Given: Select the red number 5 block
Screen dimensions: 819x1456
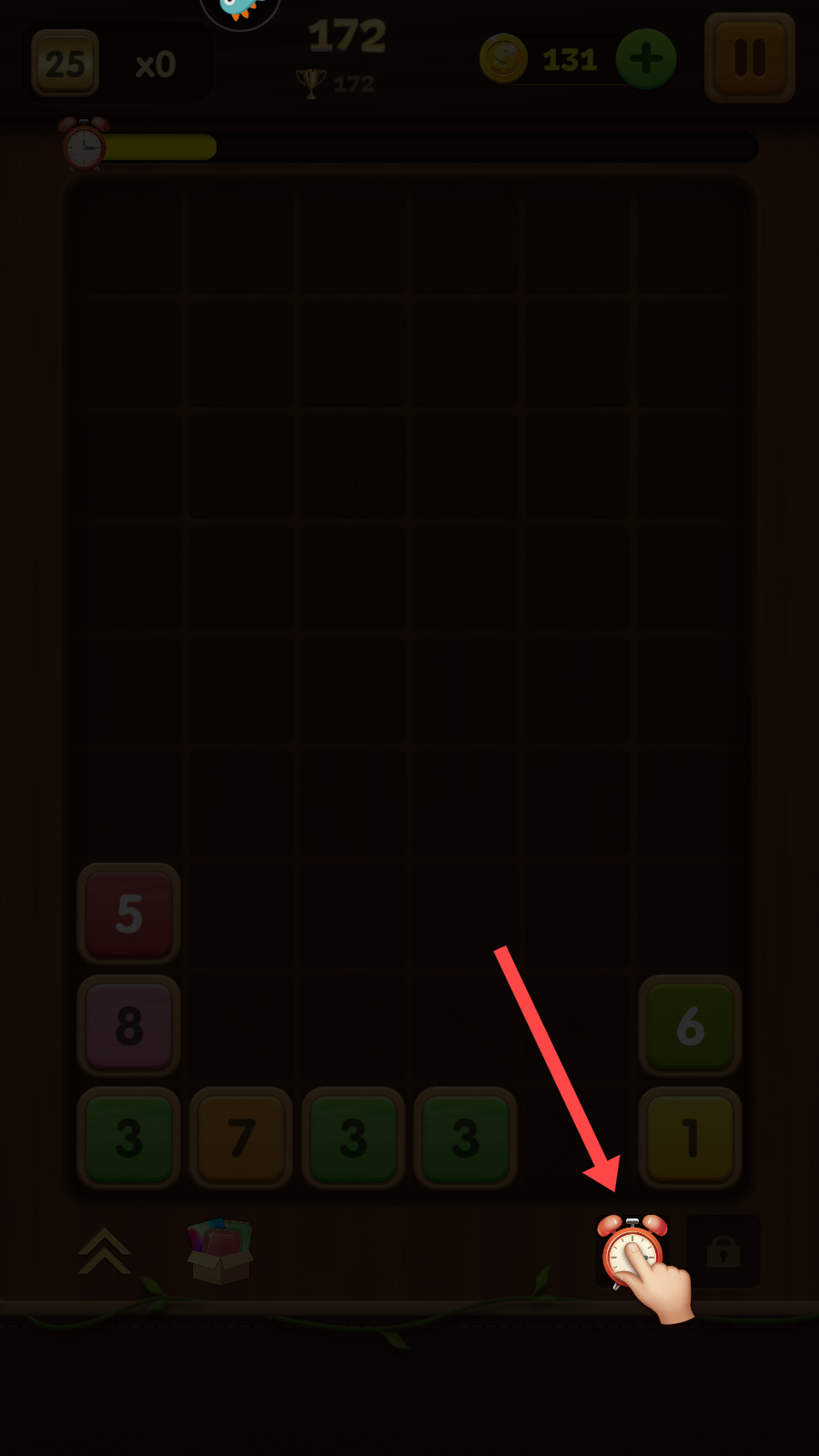Looking at the screenshot, I should tap(129, 914).
